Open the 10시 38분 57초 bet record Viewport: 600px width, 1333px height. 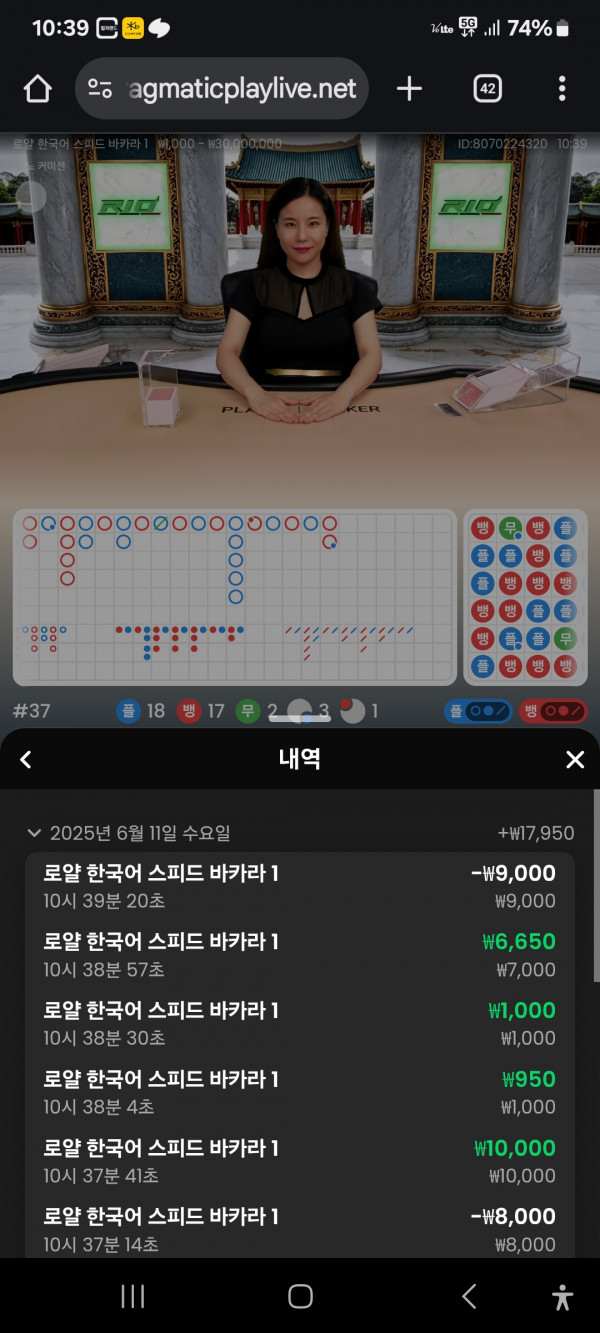[x=300, y=954]
